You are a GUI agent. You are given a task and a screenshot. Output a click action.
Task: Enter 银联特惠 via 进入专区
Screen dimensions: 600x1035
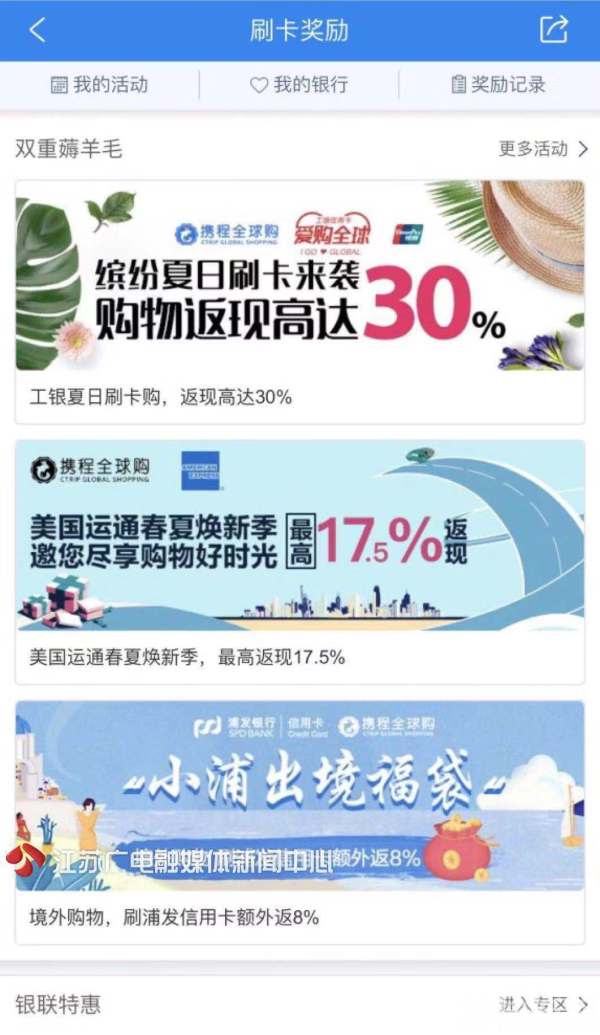(543, 1004)
